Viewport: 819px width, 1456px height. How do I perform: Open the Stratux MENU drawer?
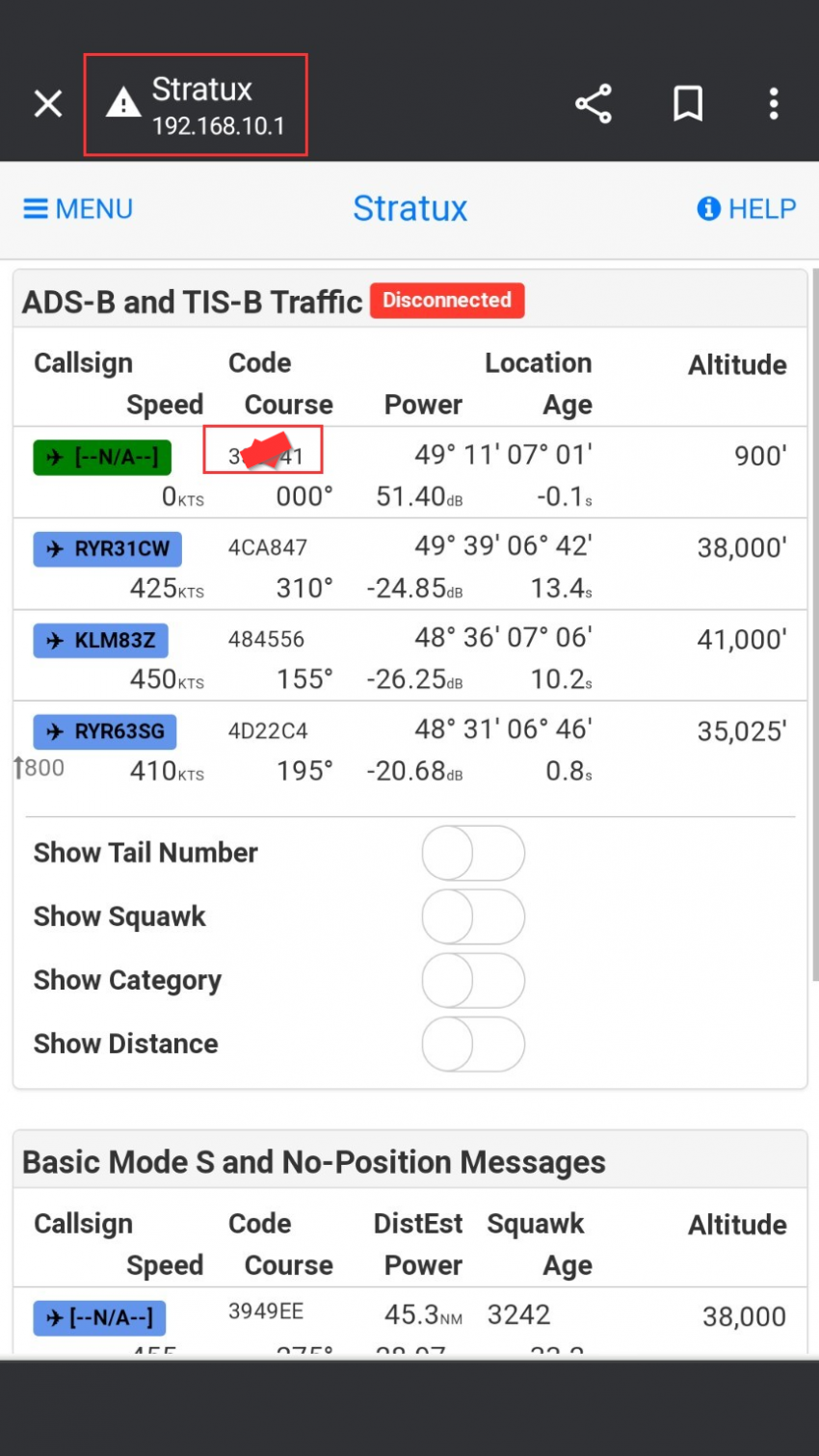pyautogui.click(x=78, y=209)
